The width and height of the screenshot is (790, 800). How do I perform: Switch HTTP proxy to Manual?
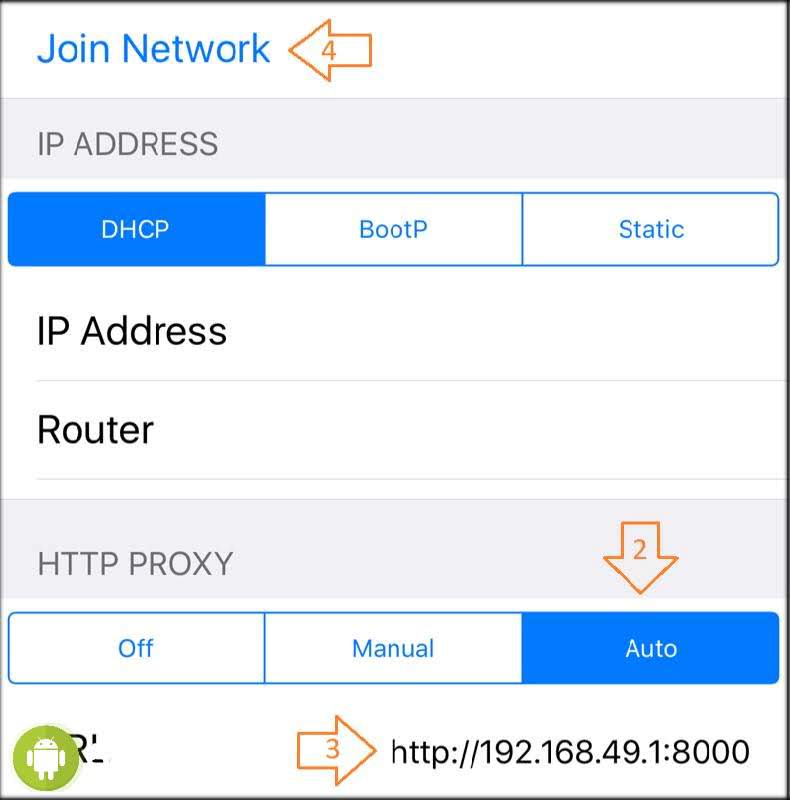tap(393, 648)
